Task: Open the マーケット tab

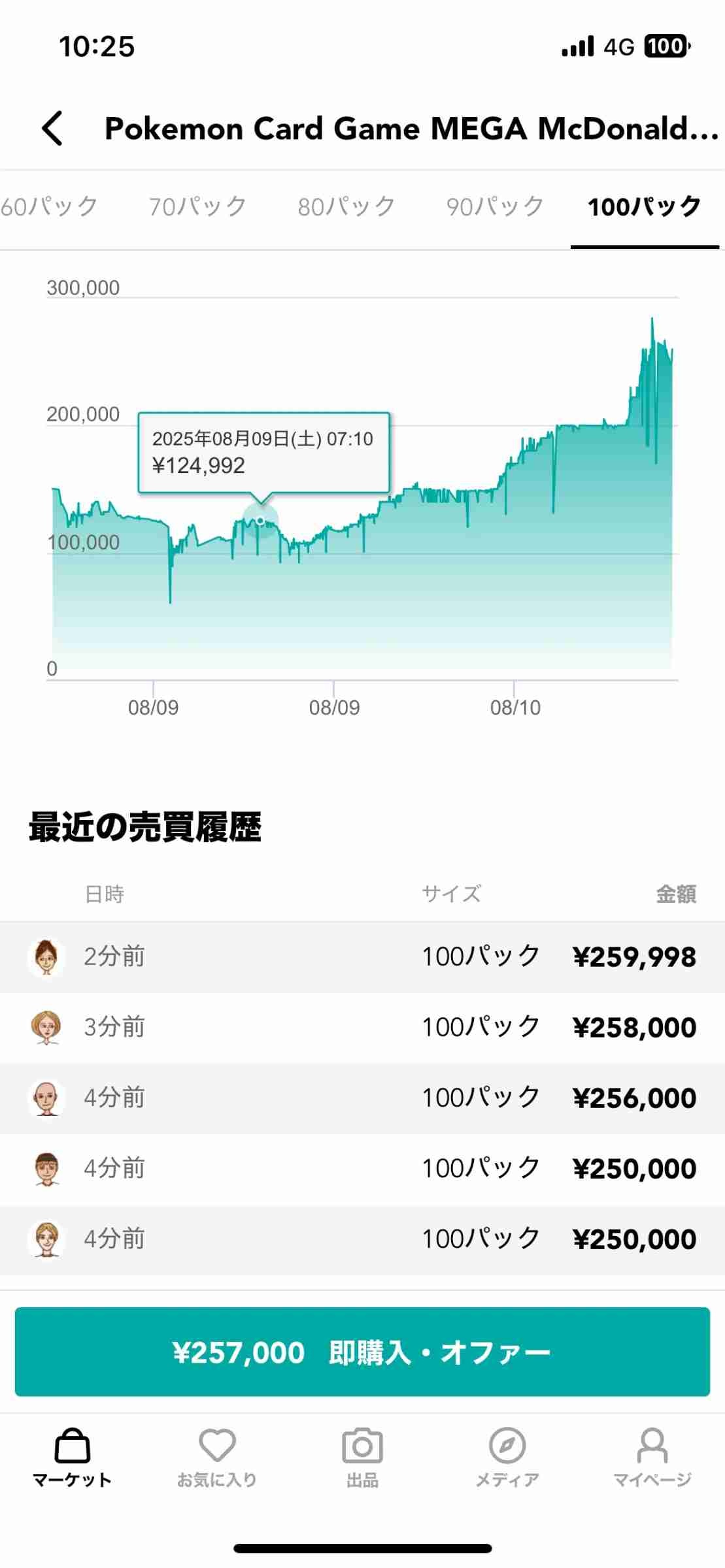Action: point(72,1456)
